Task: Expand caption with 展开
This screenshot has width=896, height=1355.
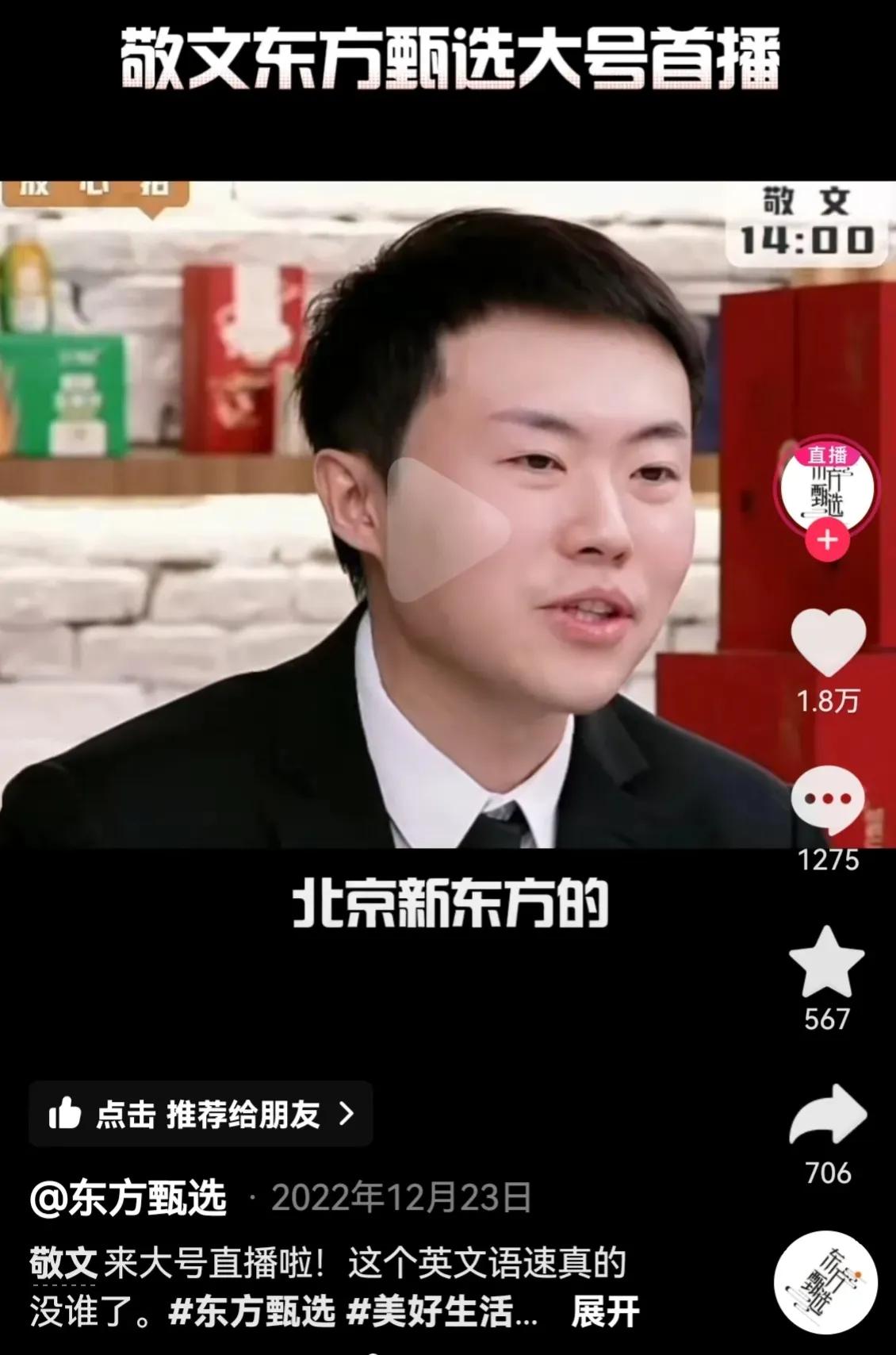Action: click(x=605, y=1311)
